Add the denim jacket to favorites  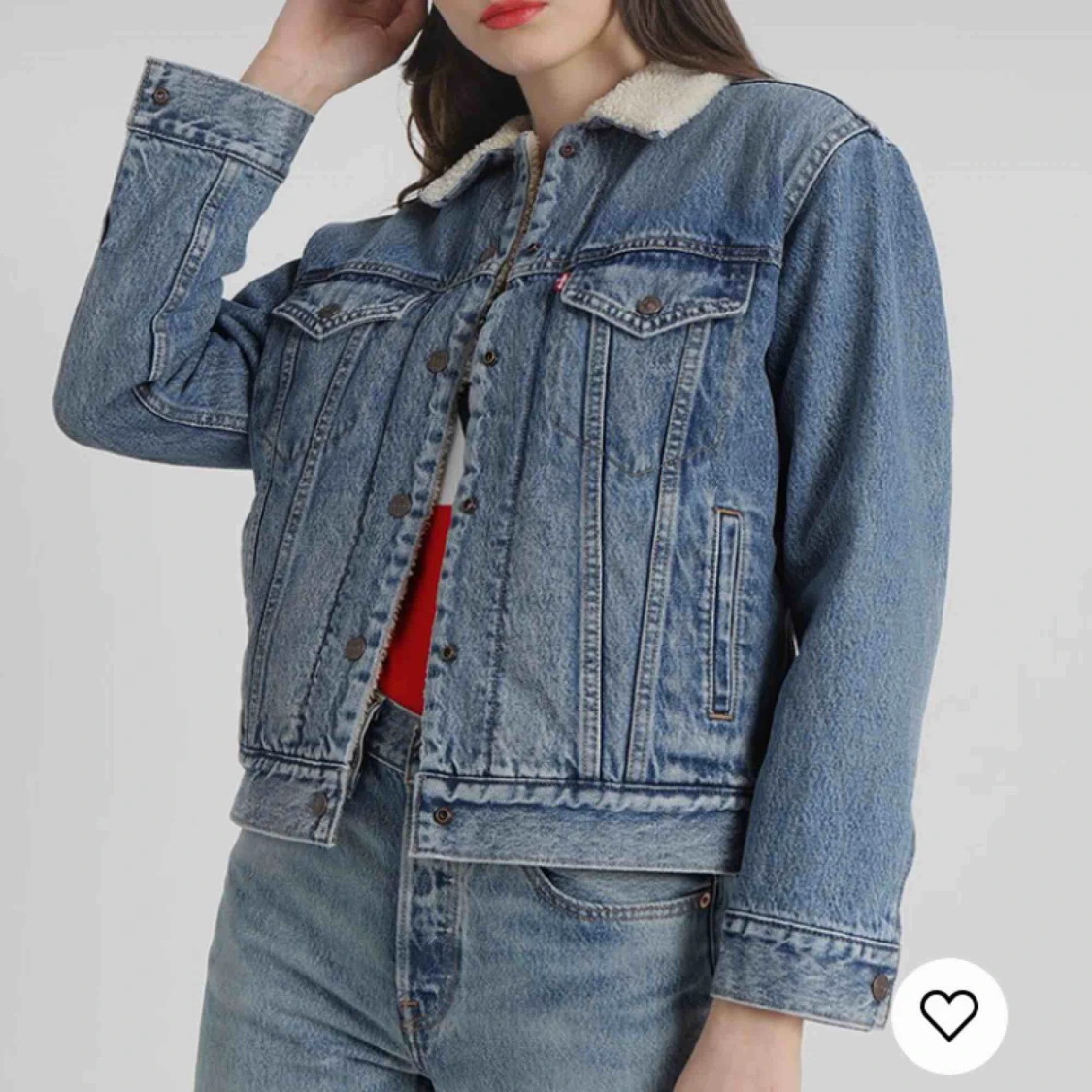949,1015
